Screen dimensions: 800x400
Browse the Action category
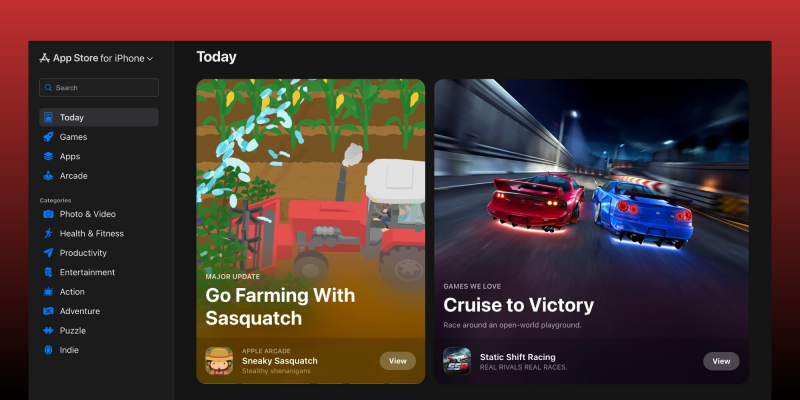(x=72, y=292)
